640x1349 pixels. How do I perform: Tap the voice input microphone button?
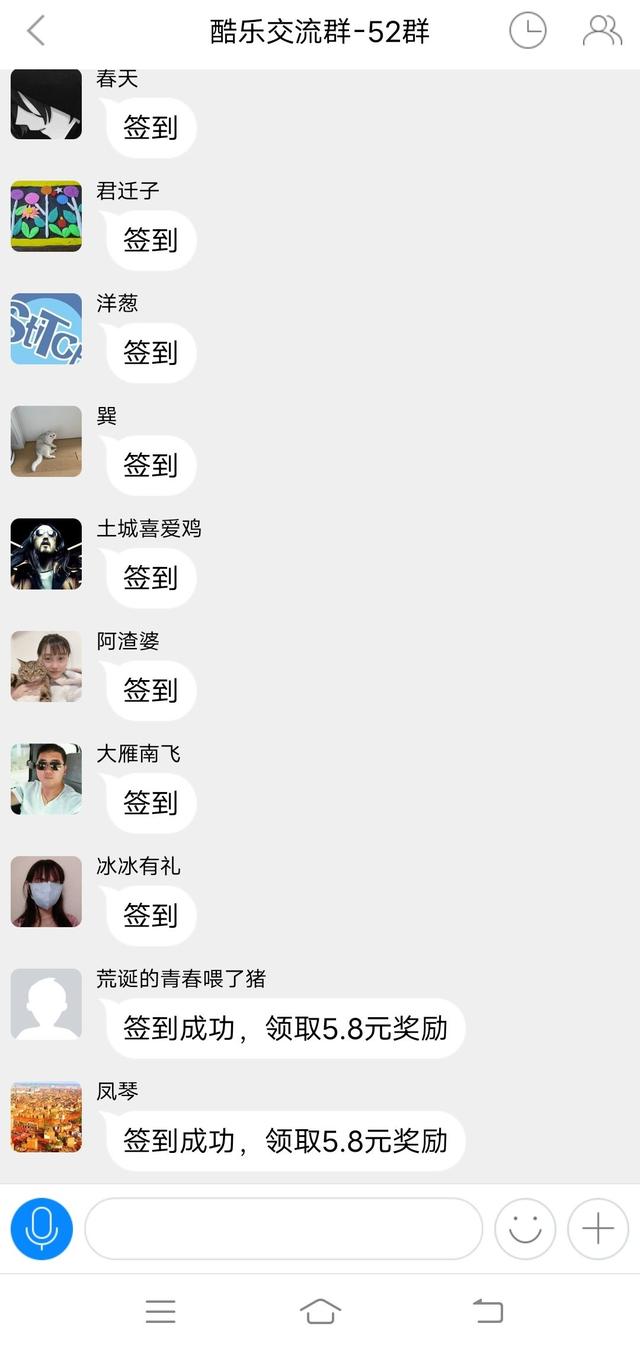pyautogui.click(x=42, y=1228)
